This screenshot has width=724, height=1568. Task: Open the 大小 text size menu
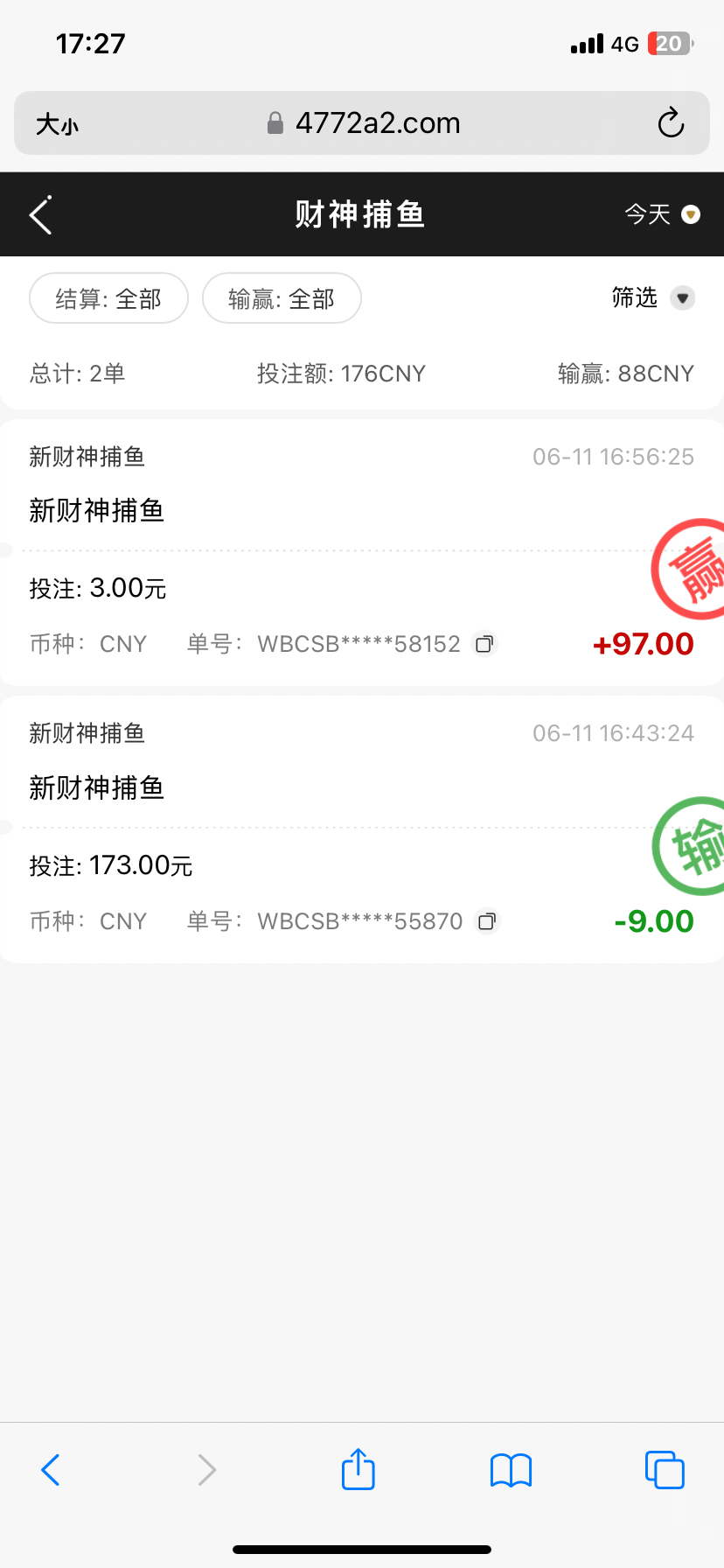(57, 124)
